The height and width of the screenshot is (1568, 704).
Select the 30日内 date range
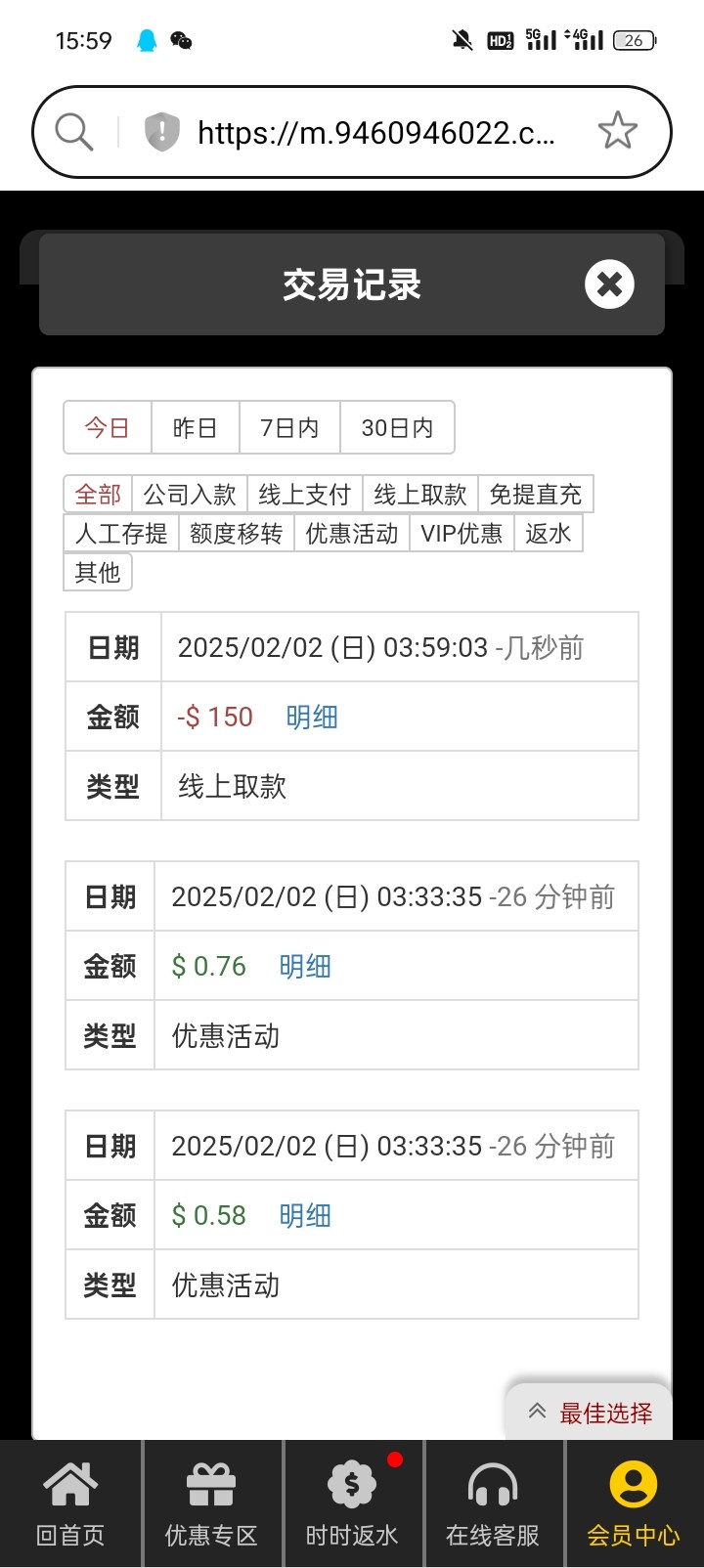pos(397,428)
